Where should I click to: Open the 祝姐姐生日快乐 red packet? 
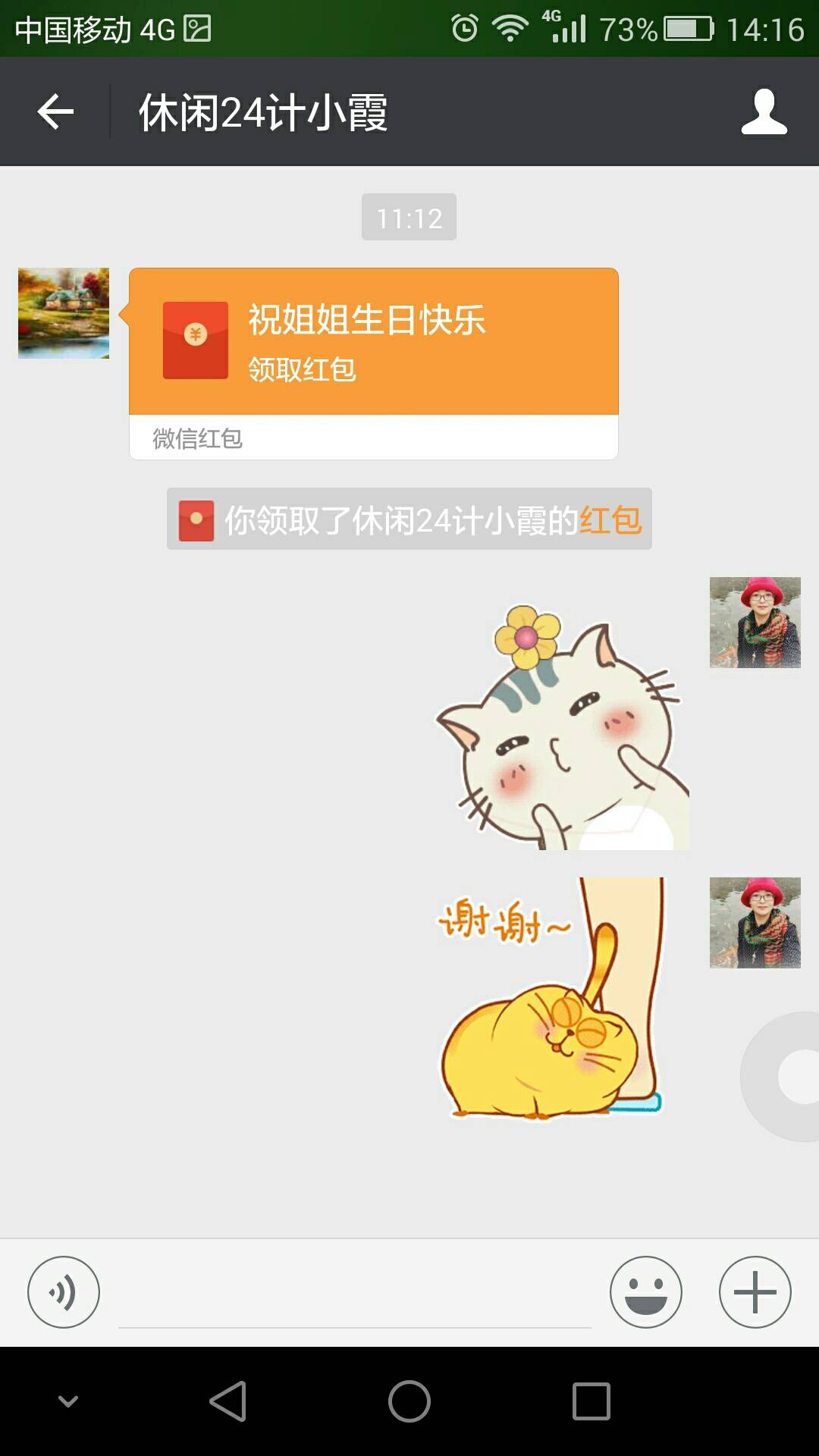tap(373, 341)
